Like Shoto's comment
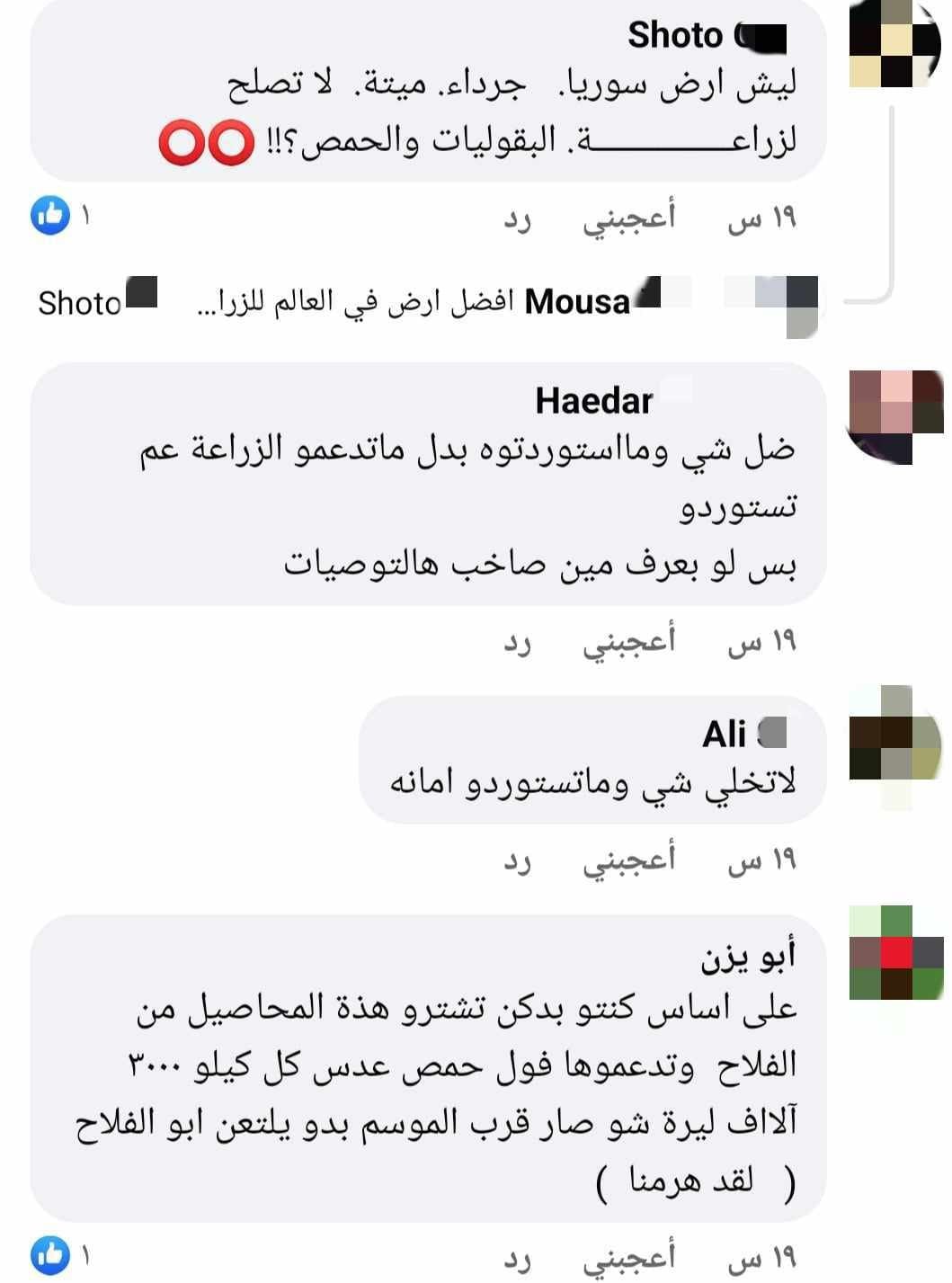This screenshot has width=952, height=1283. 629,218
